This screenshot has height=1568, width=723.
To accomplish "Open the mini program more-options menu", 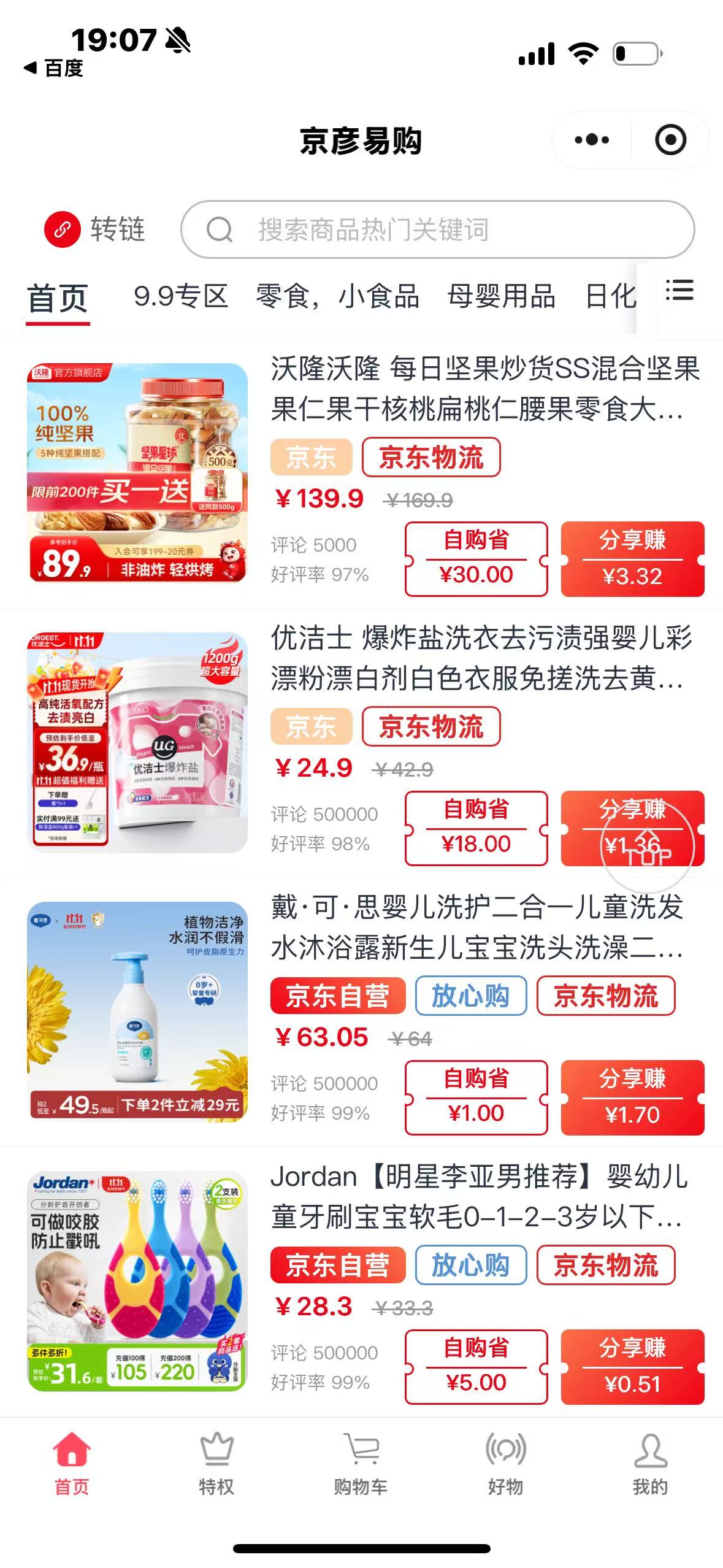I will (592, 140).
